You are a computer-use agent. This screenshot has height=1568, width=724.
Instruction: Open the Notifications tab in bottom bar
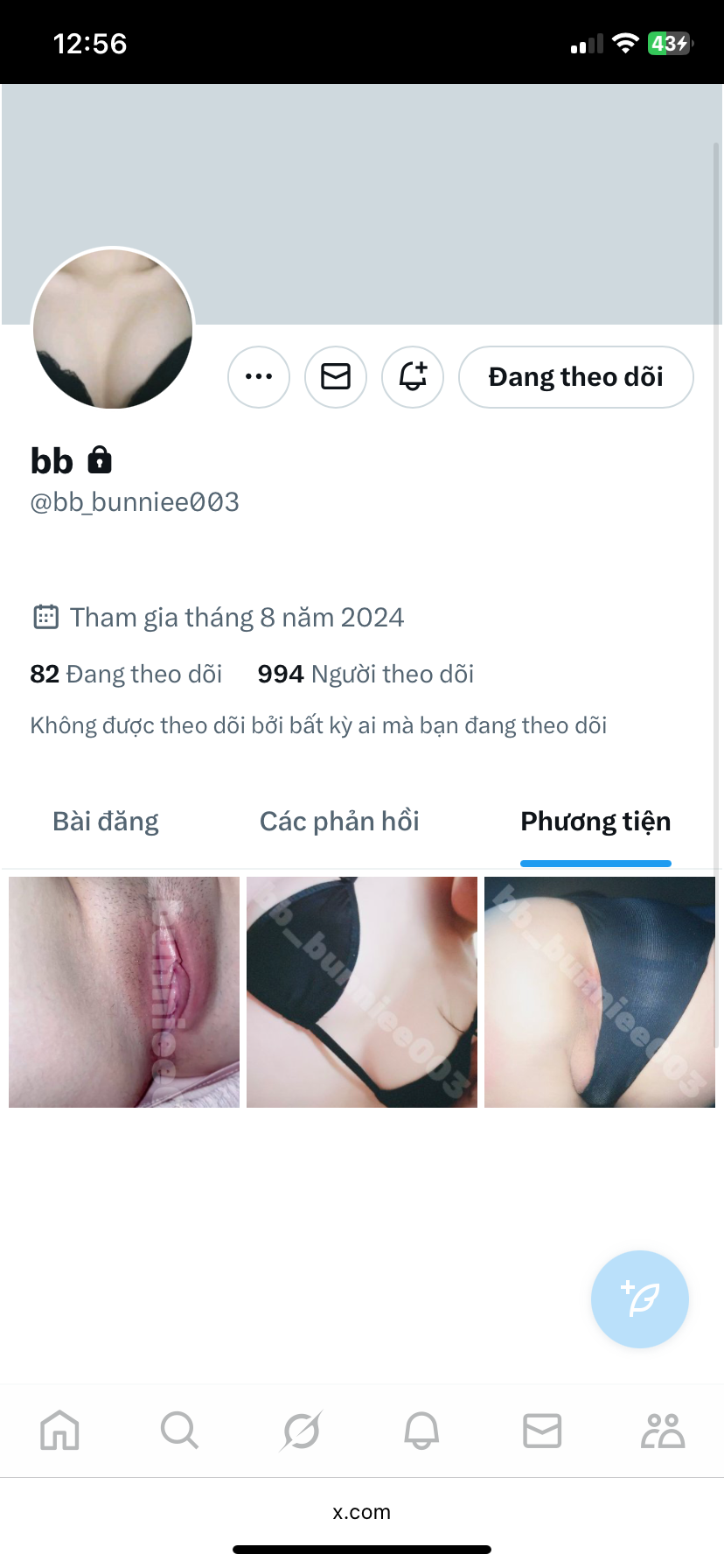coord(421,1431)
